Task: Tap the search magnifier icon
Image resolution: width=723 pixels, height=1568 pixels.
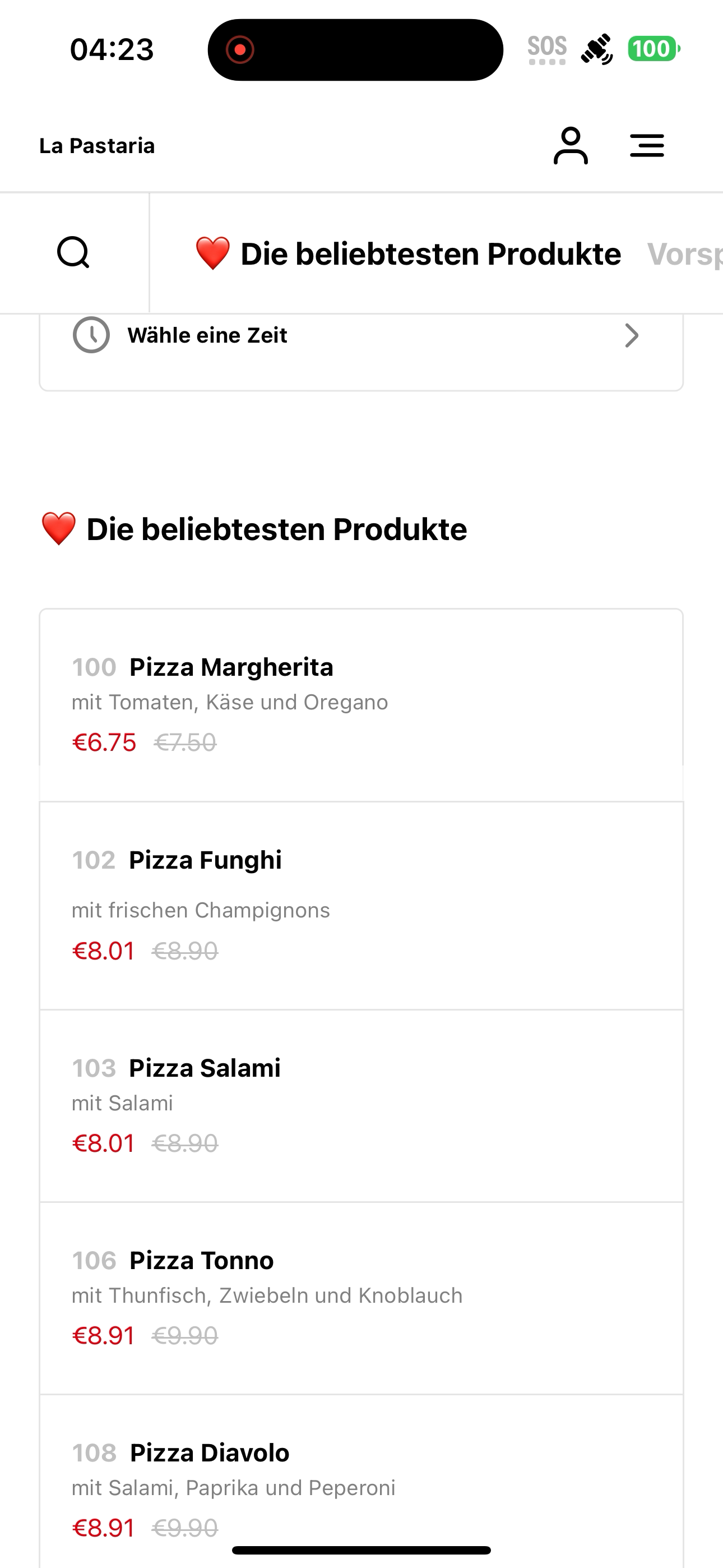Action: click(73, 252)
